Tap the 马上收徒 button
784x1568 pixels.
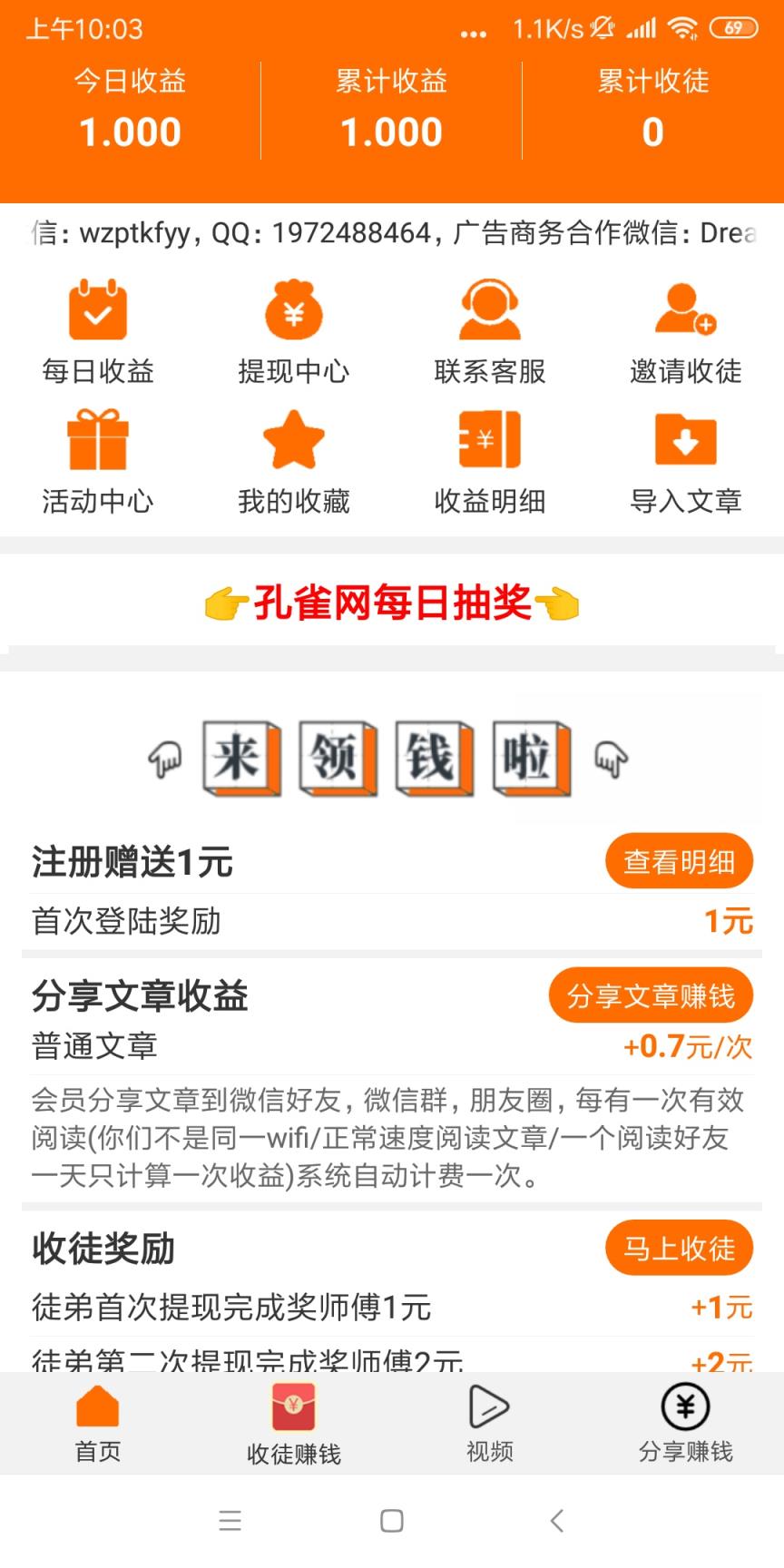click(679, 1248)
